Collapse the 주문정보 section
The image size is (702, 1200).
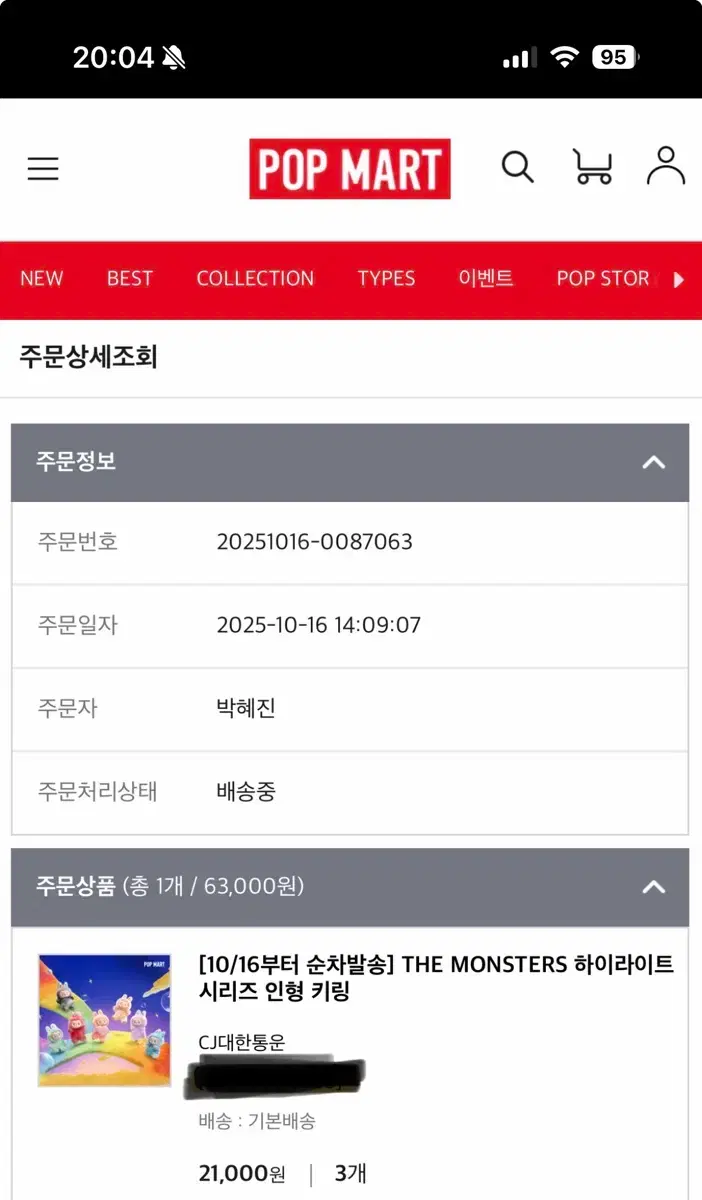pyautogui.click(x=653, y=462)
